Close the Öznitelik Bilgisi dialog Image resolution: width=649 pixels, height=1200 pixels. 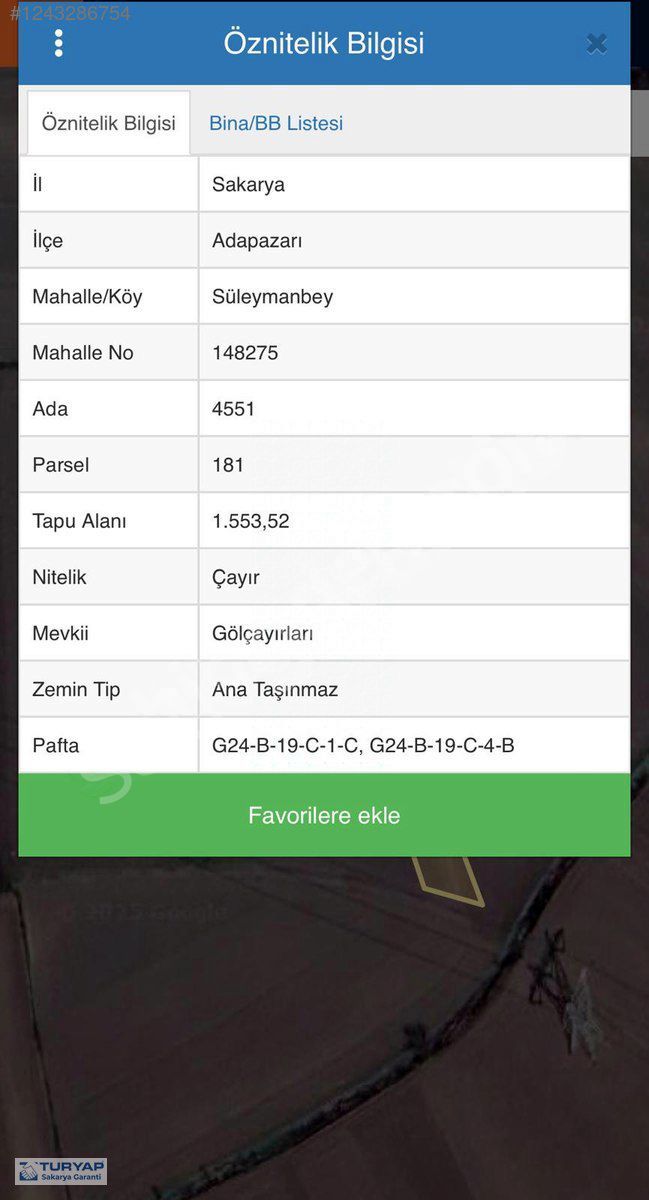click(596, 44)
